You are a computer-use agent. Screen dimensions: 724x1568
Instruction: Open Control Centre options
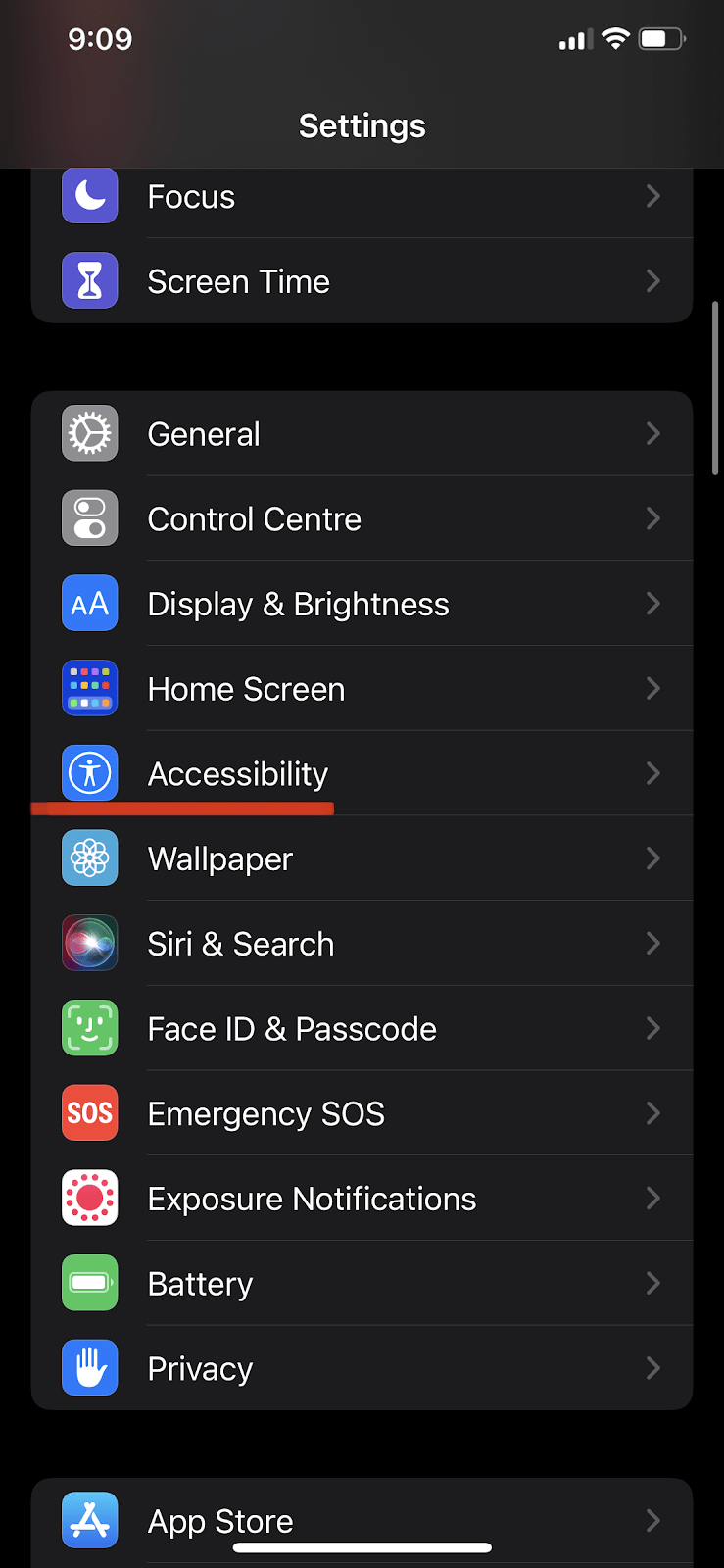(x=362, y=518)
